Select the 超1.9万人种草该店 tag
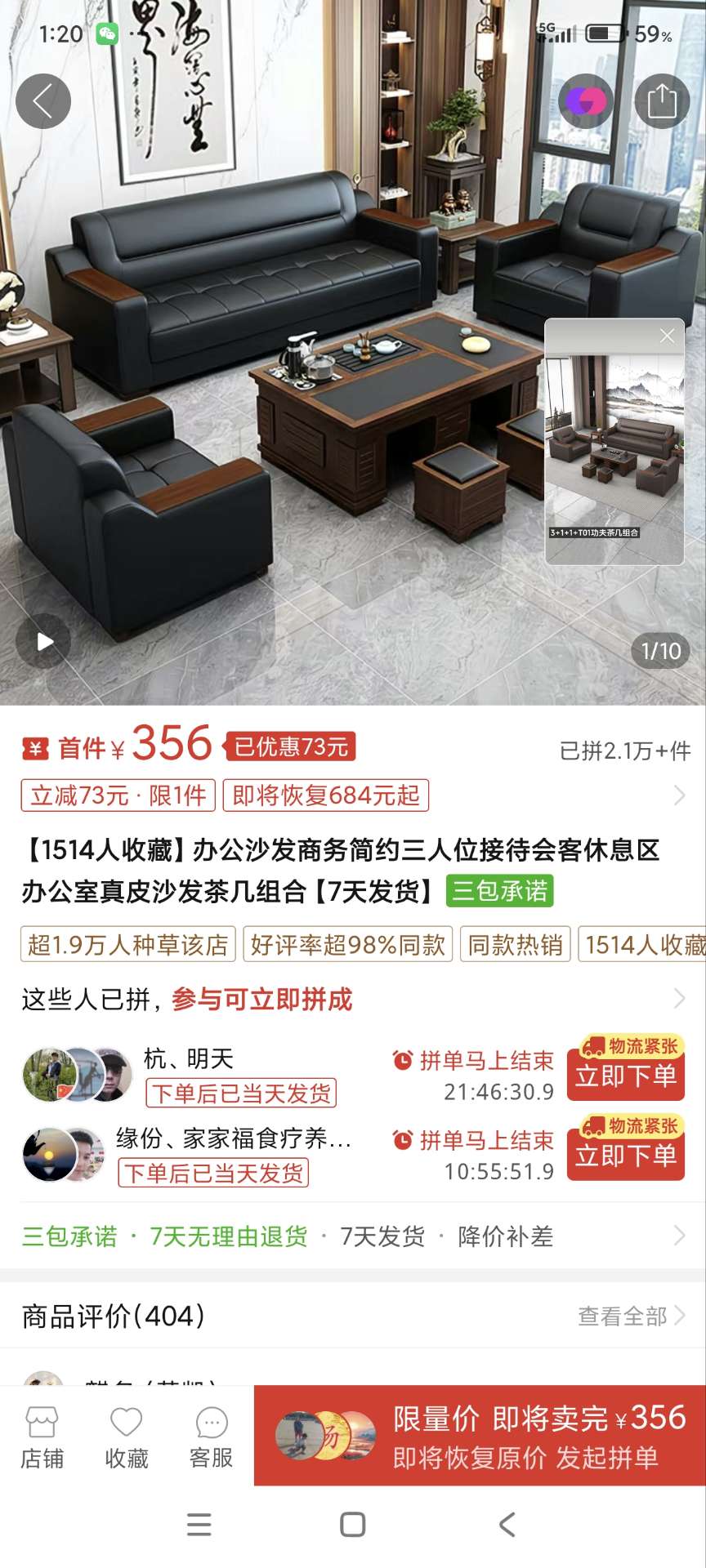This screenshot has height=1568, width=706. (x=127, y=945)
